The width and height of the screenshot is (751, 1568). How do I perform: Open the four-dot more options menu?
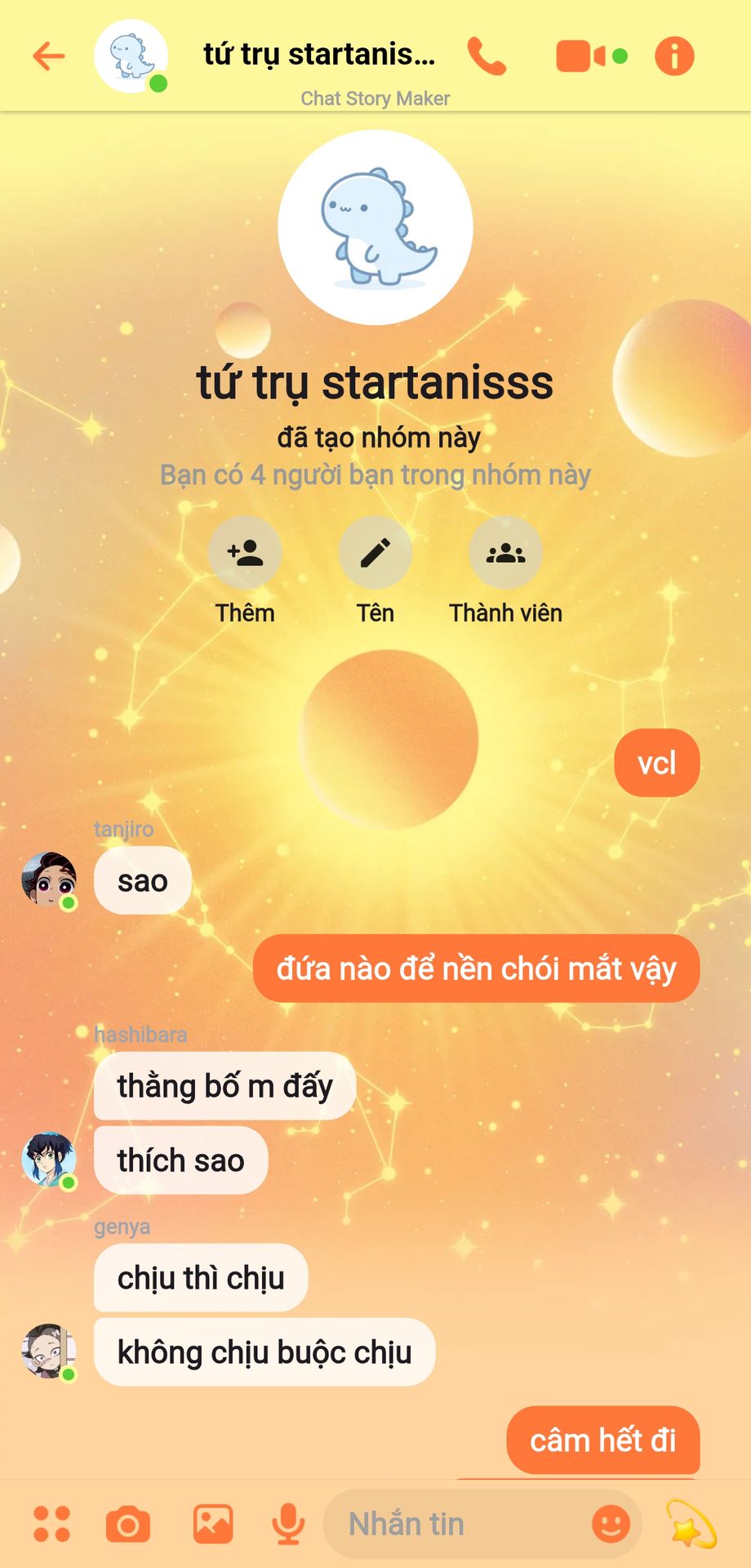tap(51, 1524)
